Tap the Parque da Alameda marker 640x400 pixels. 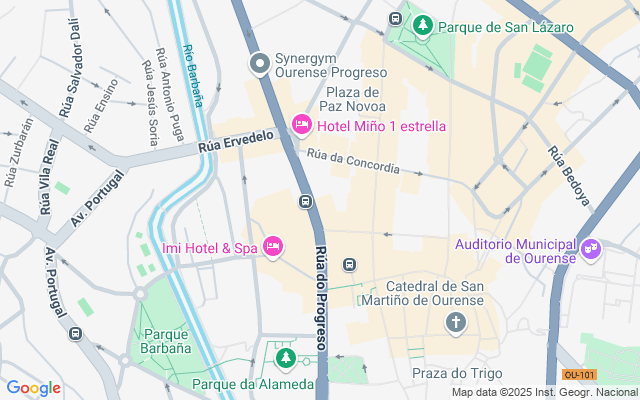coord(286,357)
